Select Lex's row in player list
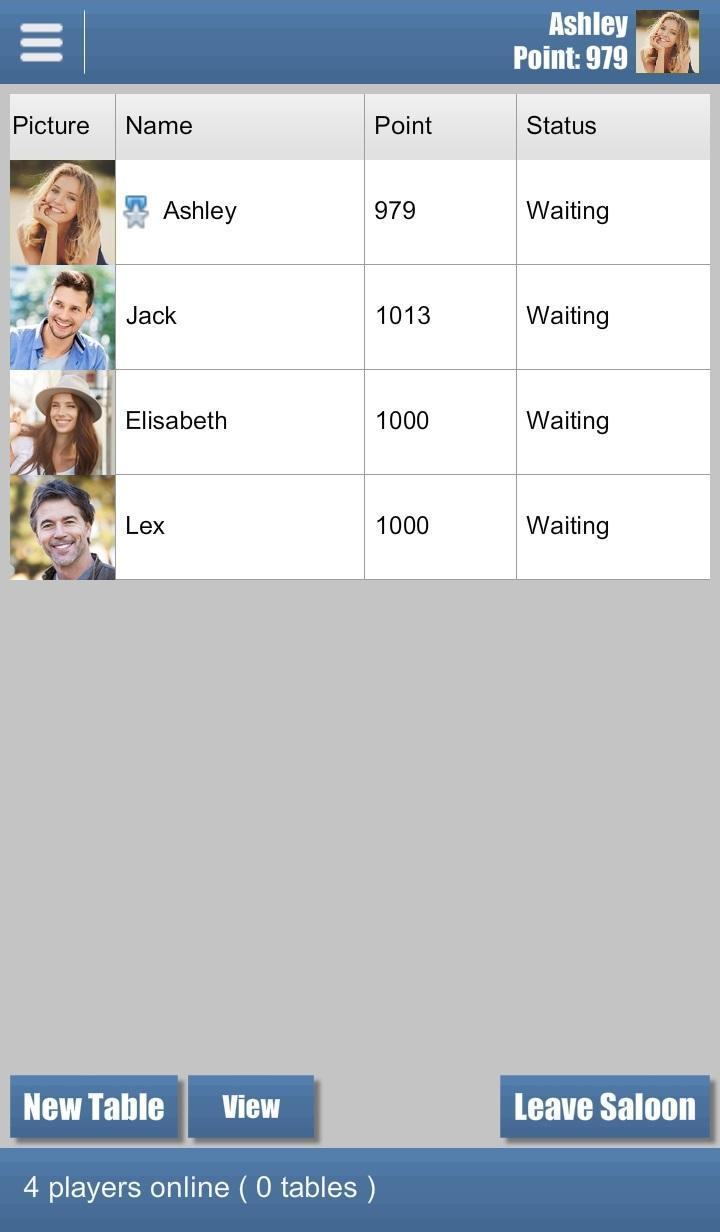The height and width of the screenshot is (1232, 720). click(360, 527)
